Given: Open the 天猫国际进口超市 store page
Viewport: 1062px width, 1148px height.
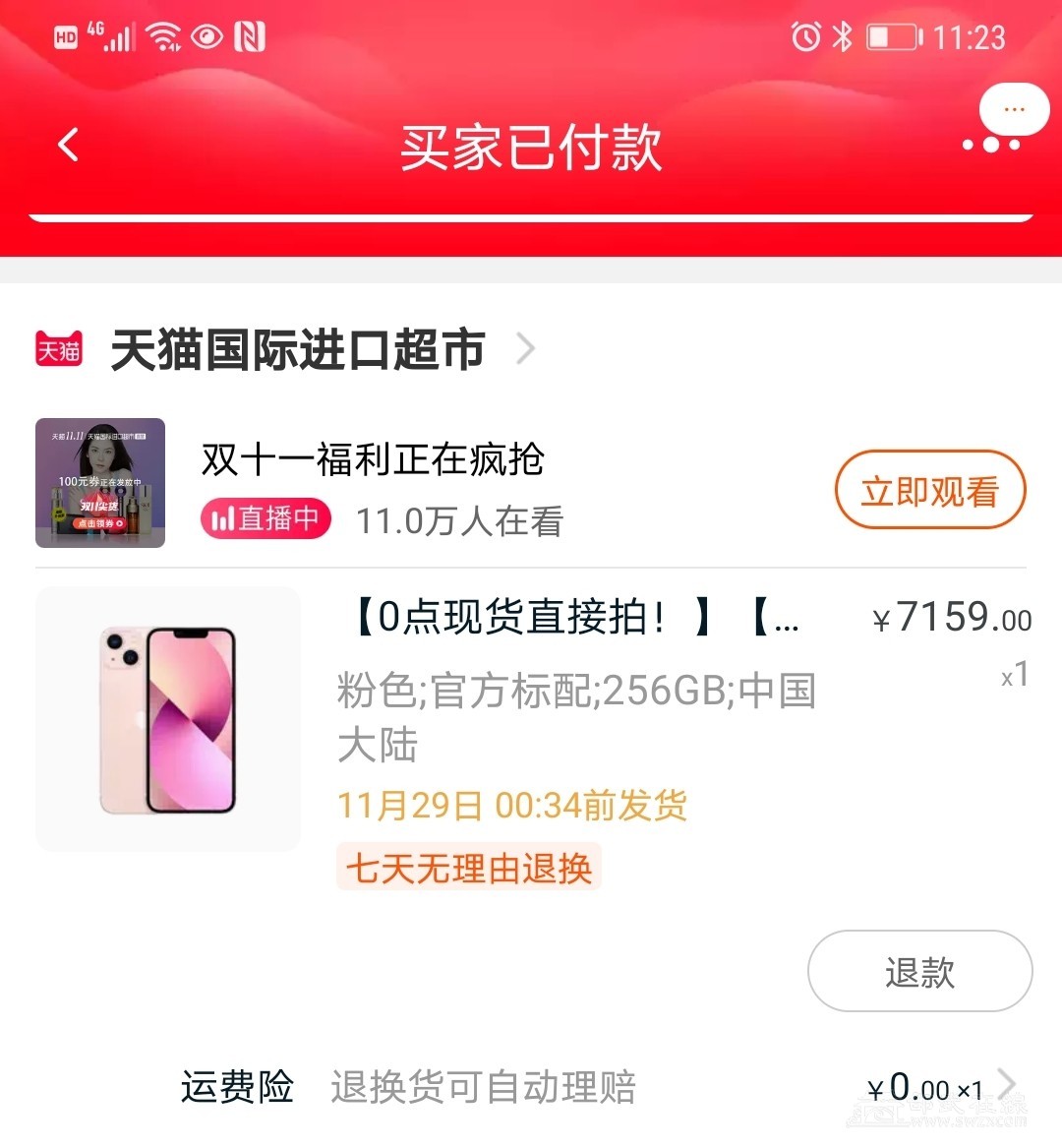Looking at the screenshot, I should (298, 349).
